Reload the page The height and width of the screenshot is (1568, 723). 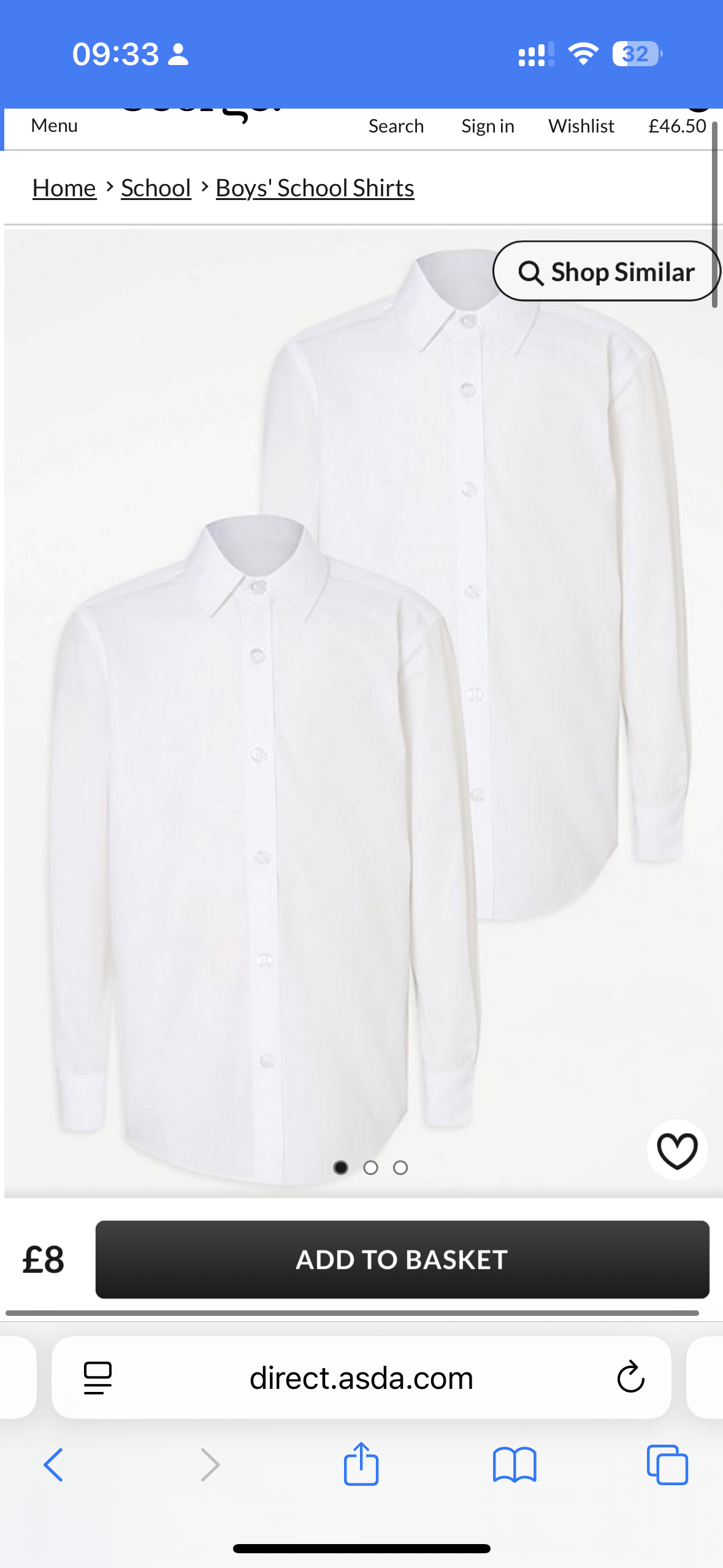pos(630,1378)
